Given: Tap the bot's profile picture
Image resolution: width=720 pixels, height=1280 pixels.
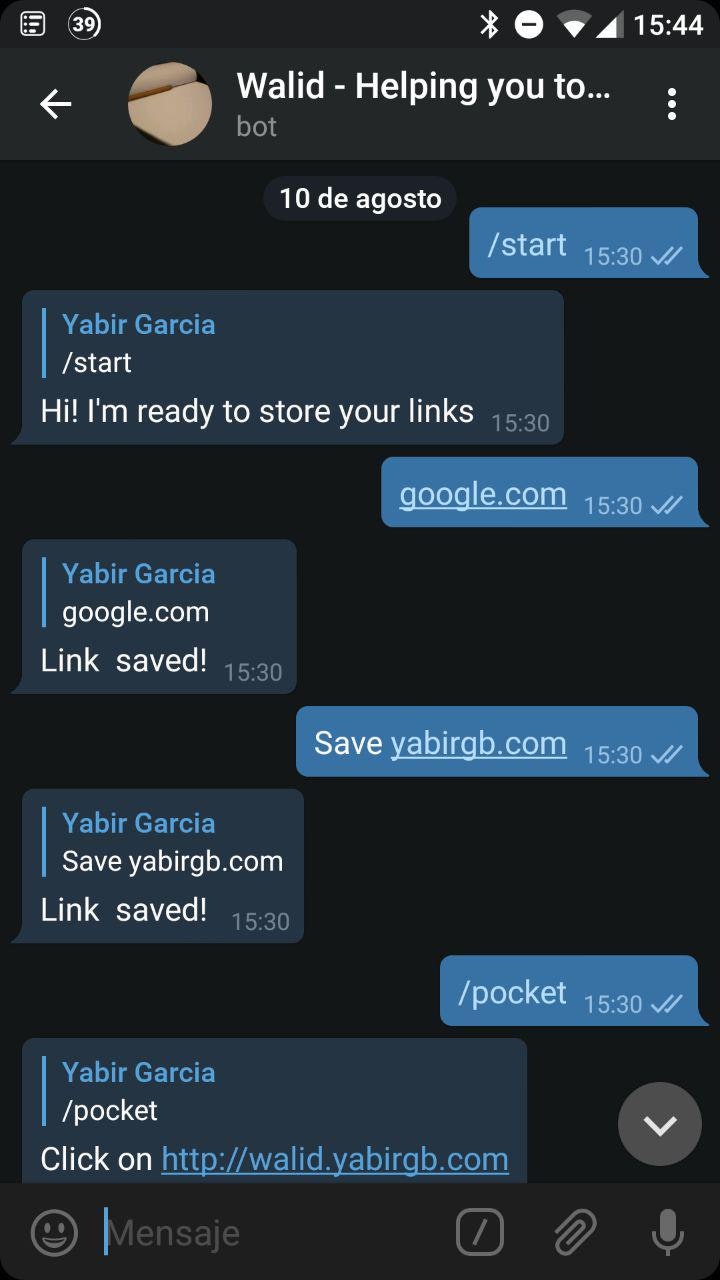Looking at the screenshot, I should [169, 103].
